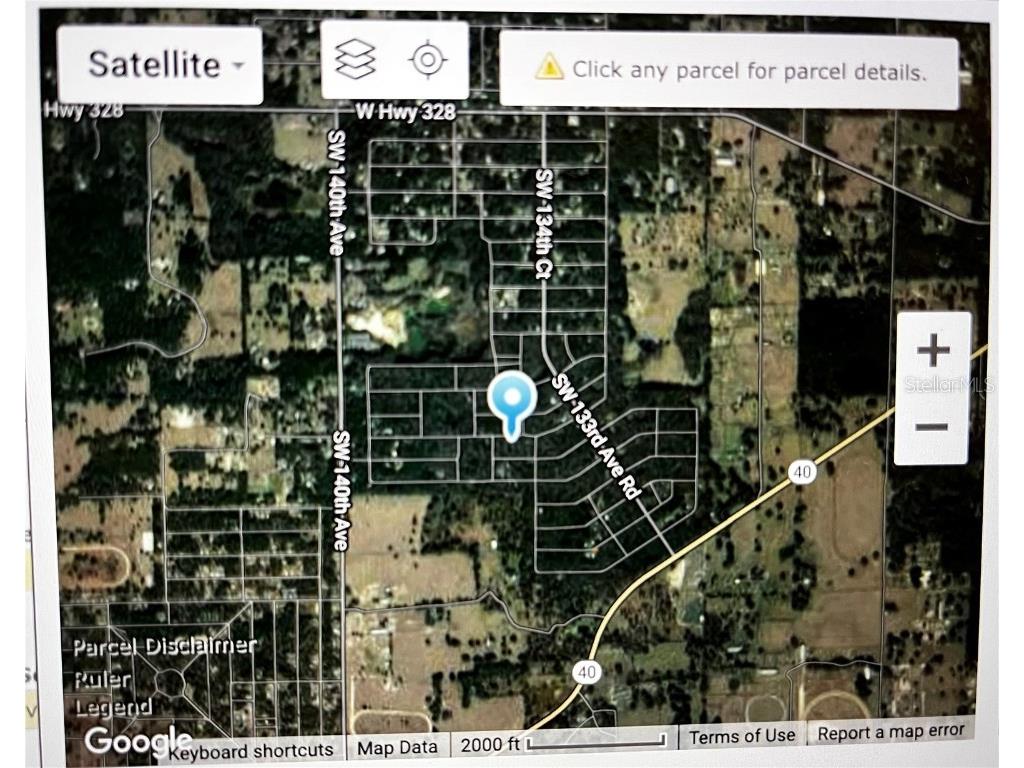Open the map layers menu
The image size is (1024, 768).
tap(356, 61)
